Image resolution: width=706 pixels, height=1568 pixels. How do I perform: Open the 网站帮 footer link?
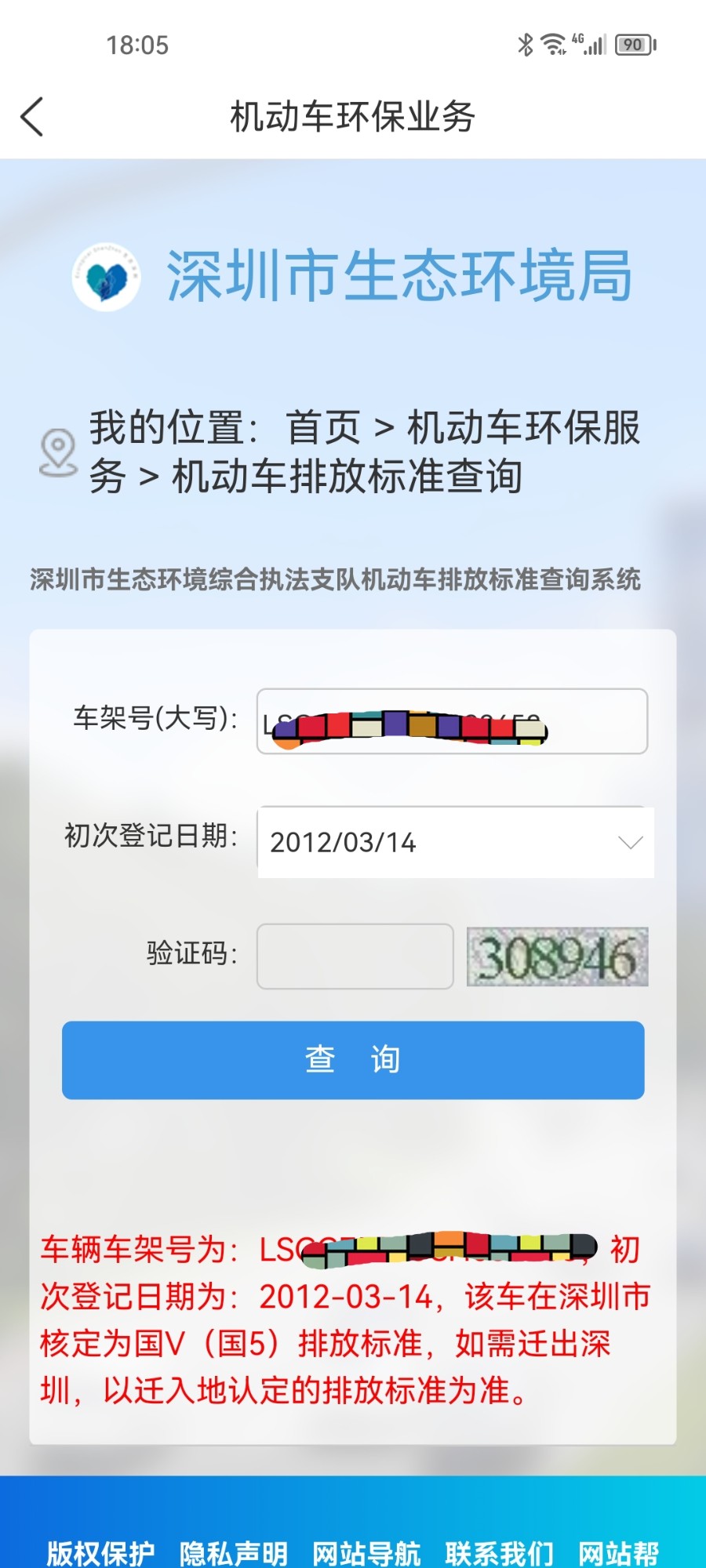pyautogui.click(x=619, y=1552)
